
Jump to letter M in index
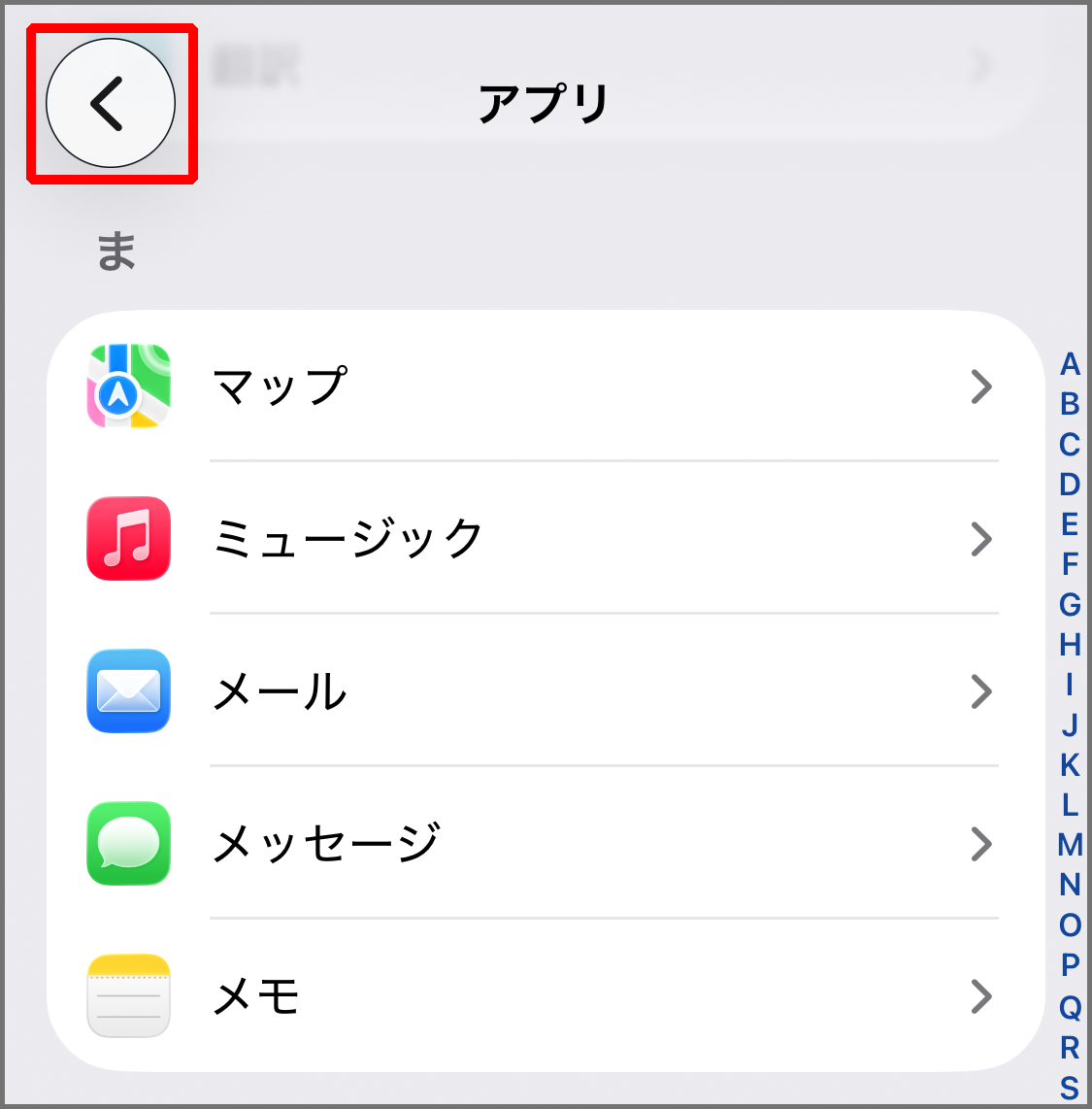coord(1070,845)
